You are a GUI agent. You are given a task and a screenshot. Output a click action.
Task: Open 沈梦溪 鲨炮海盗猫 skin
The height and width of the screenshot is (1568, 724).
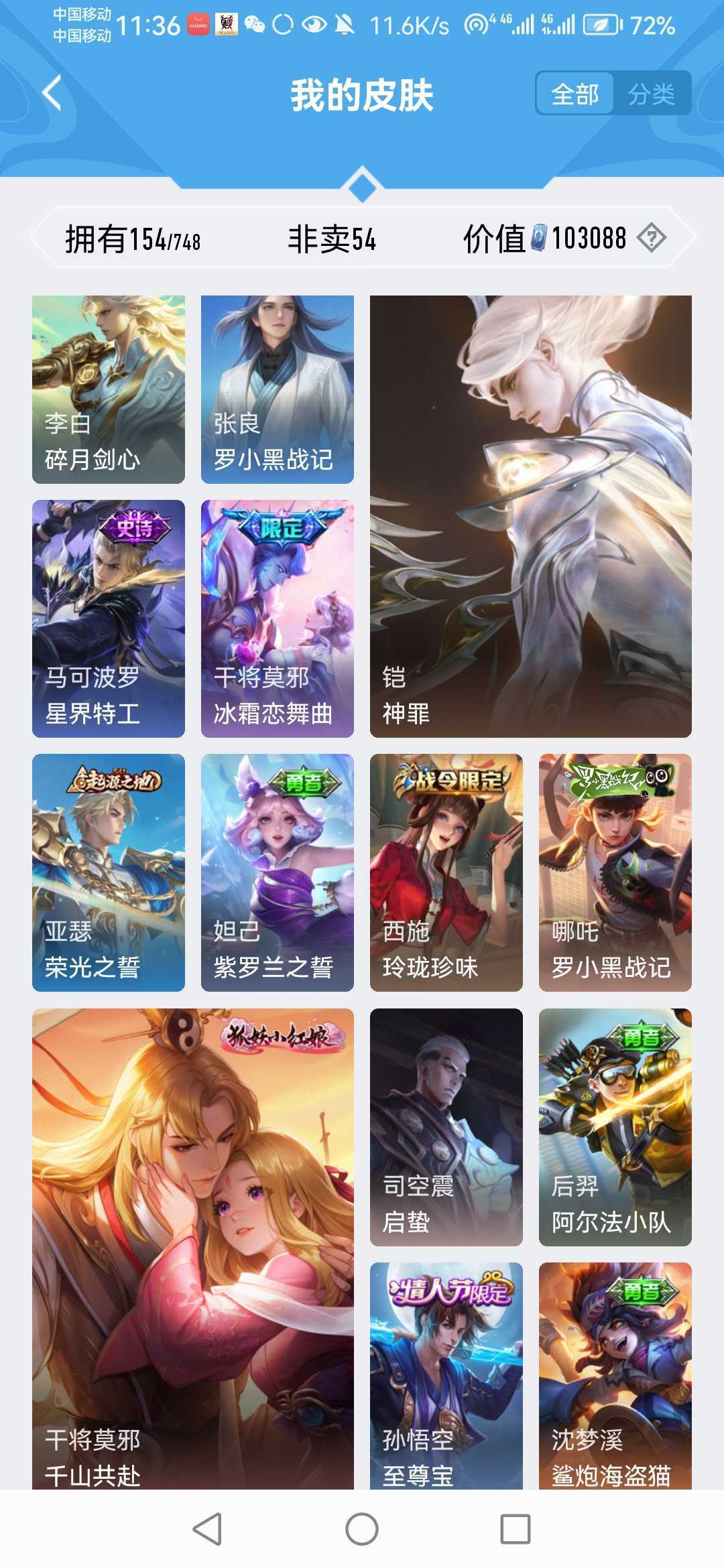coord(615,1376)
